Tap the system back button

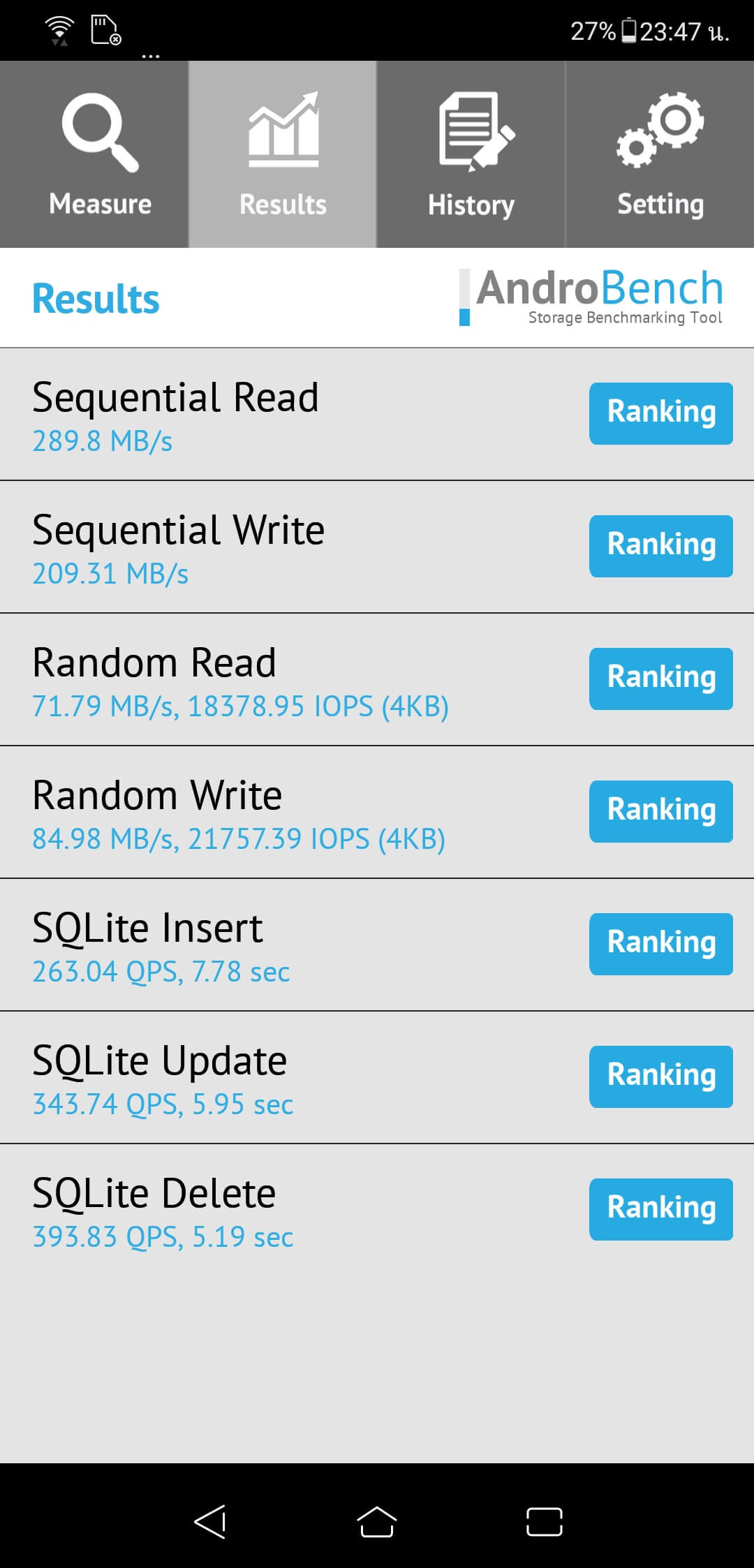coord(210,1521)
